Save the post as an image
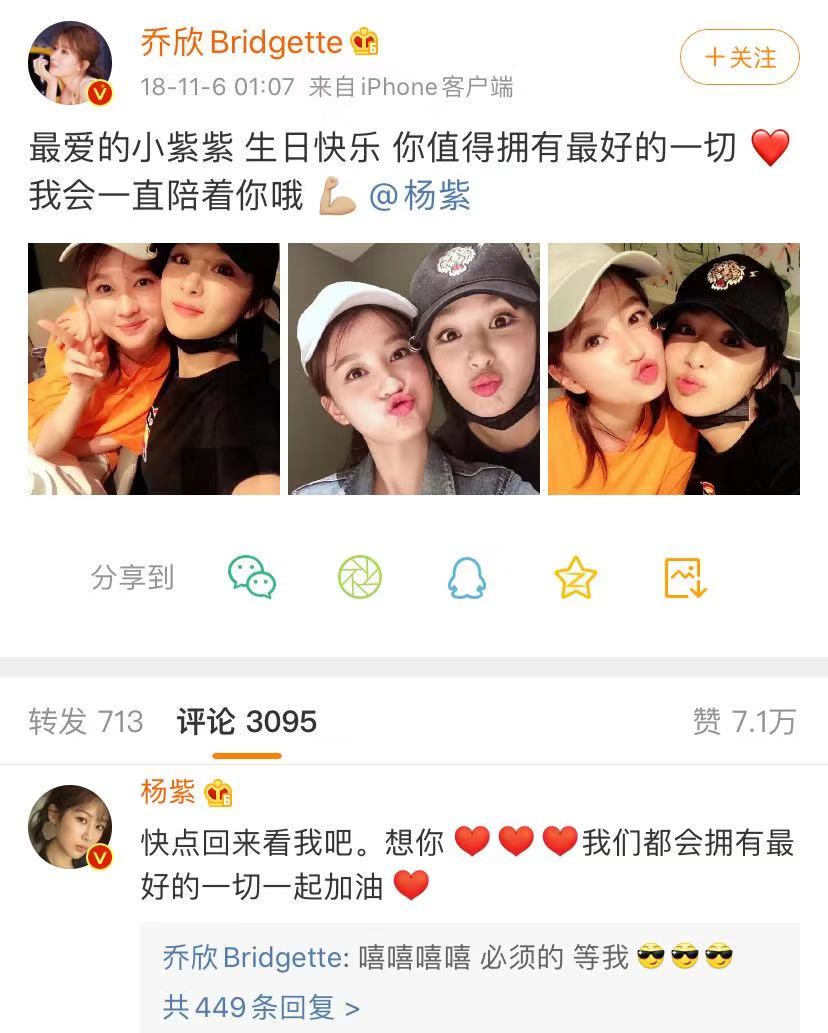Screen dimensions: 828x1033 [685, 577]
